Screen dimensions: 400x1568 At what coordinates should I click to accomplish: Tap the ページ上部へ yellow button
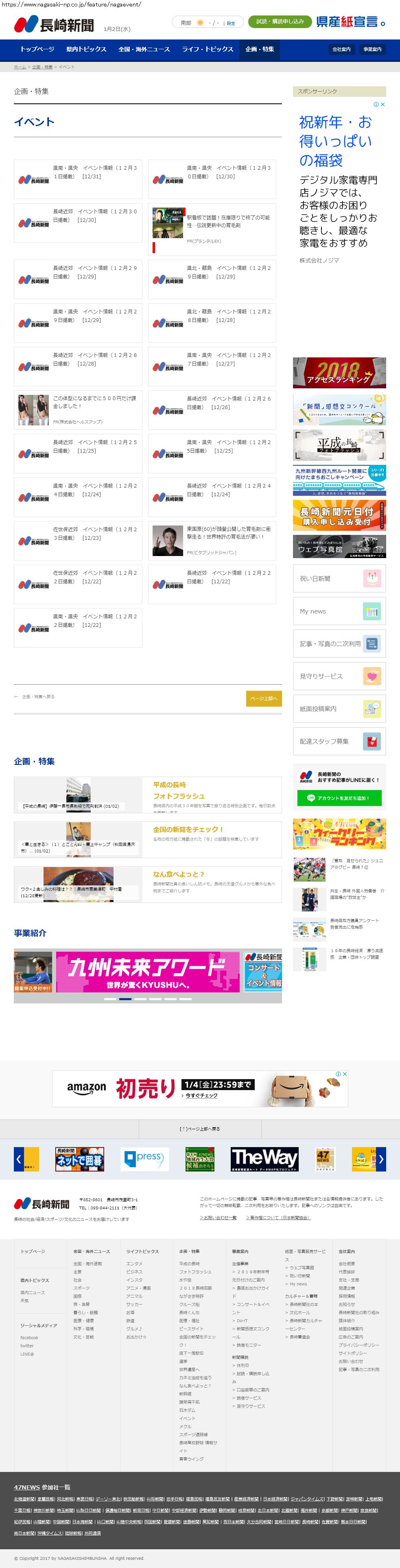click(264, 698)
